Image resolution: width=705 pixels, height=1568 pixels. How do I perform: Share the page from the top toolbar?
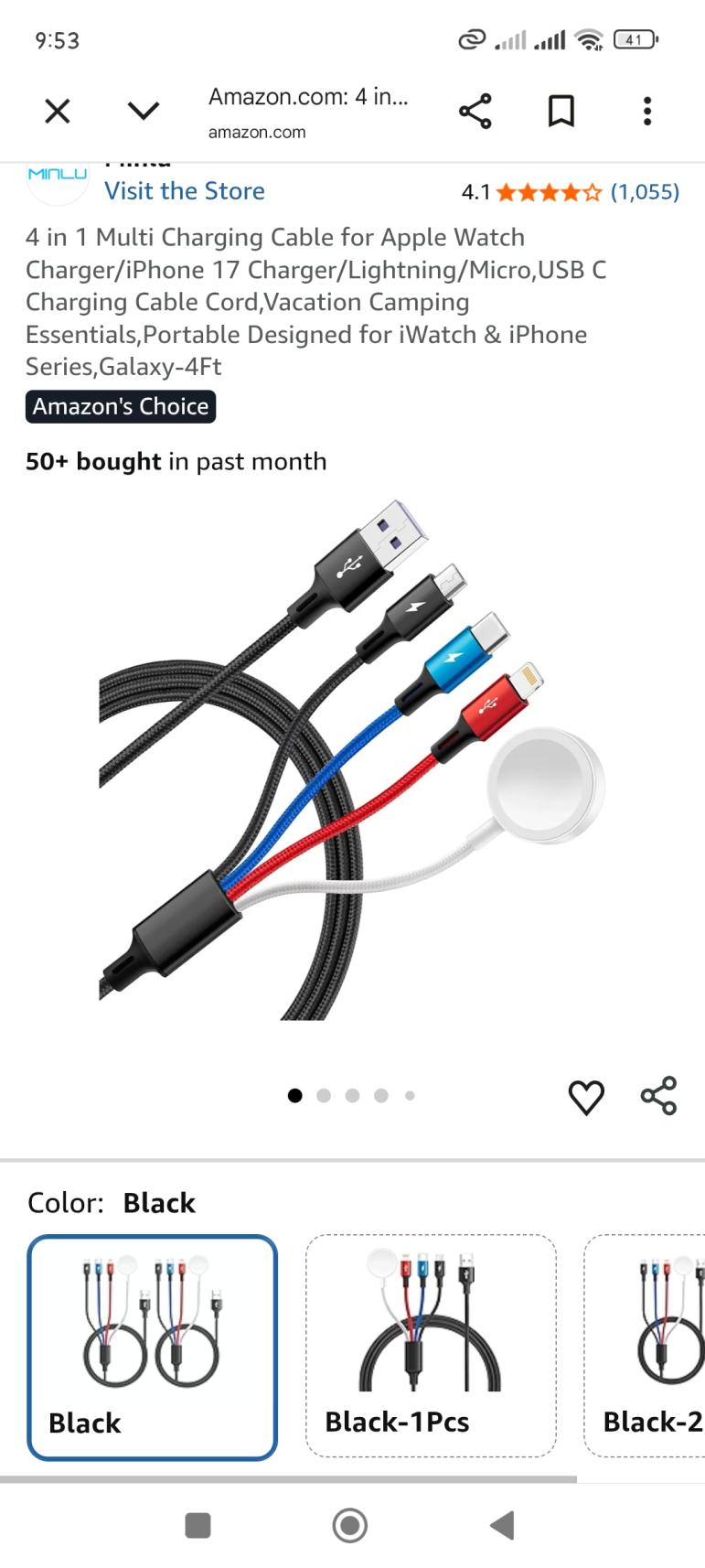475,112
